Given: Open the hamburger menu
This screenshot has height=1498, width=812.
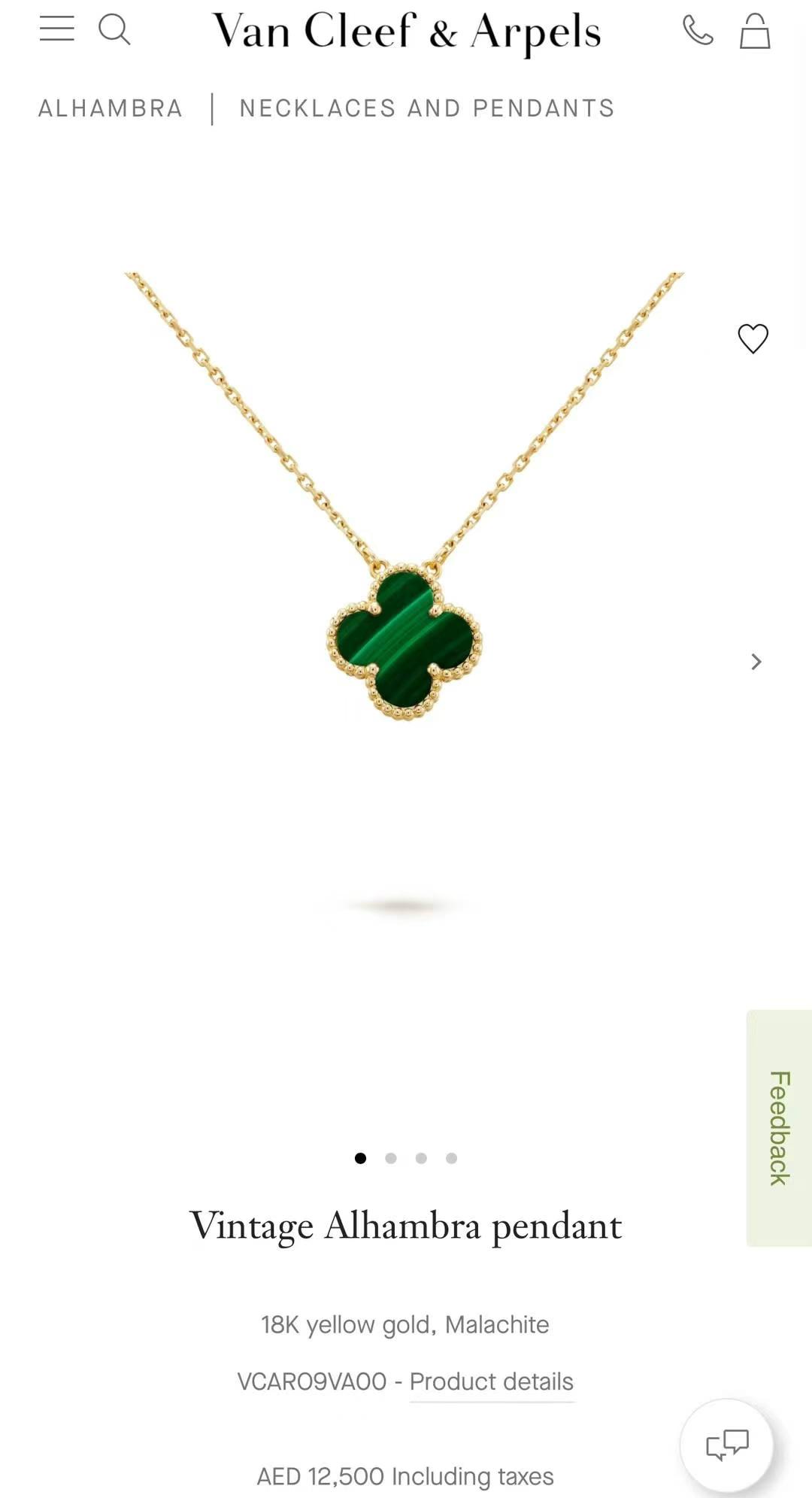Looking at the screenshot, I should (x=57, y=29).
